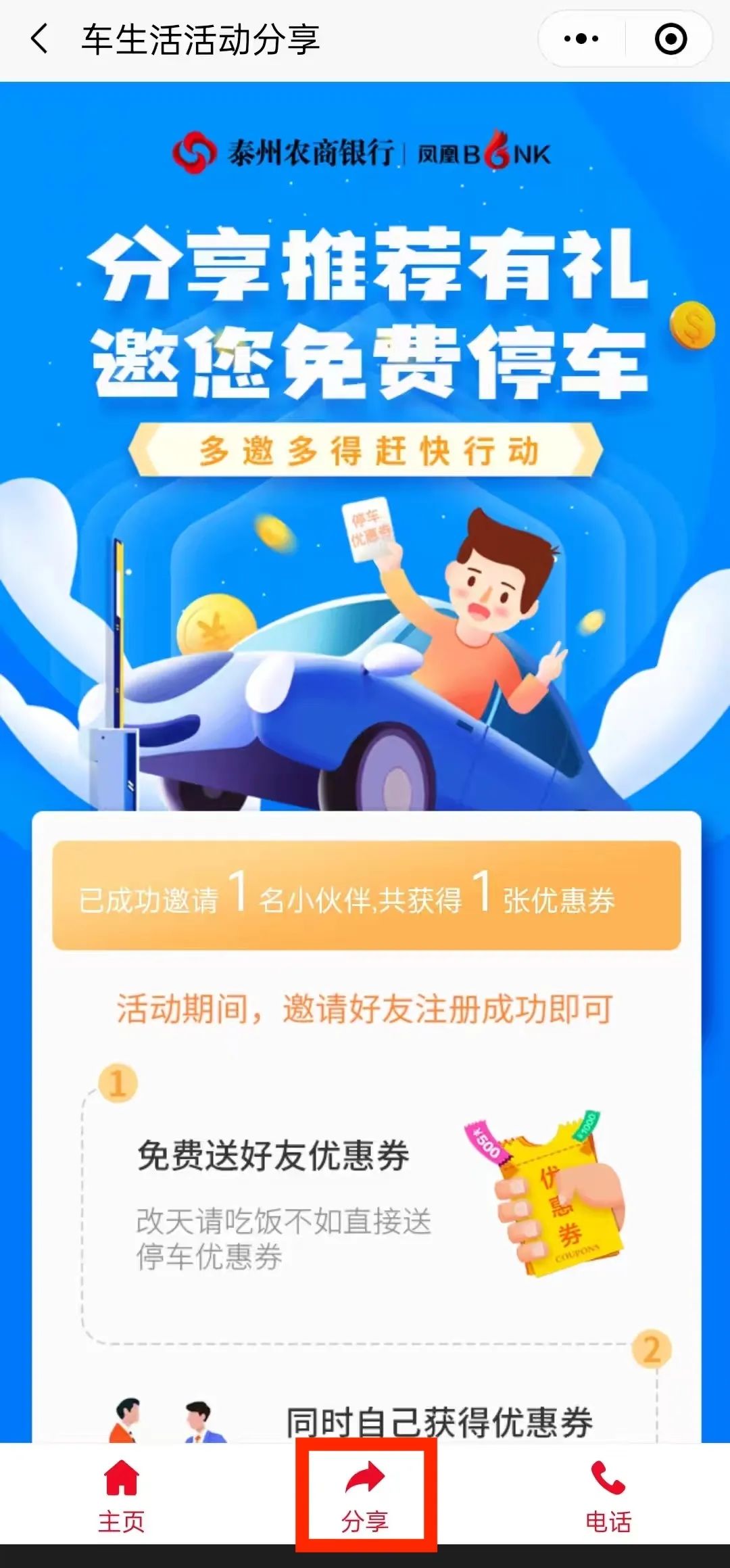Screen dimensions: 730x1568
Task: Go back from 车生活活动分享 page
Action: point(39,39)
